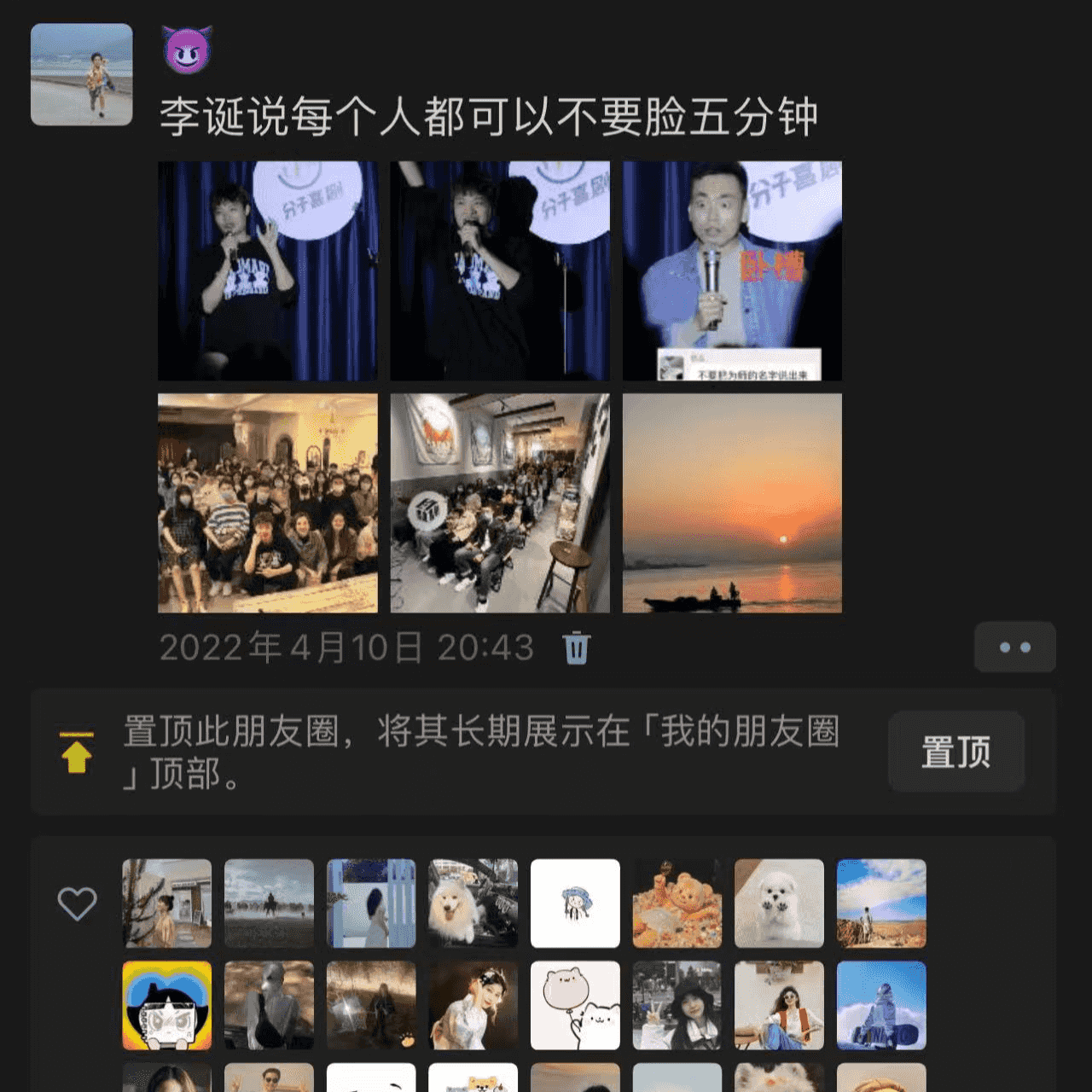Image resolution: width=1092 pixels, height=1092 pixels.
Task: Open first photo of comedian holding microphone
Action: [x=268, y=270]
